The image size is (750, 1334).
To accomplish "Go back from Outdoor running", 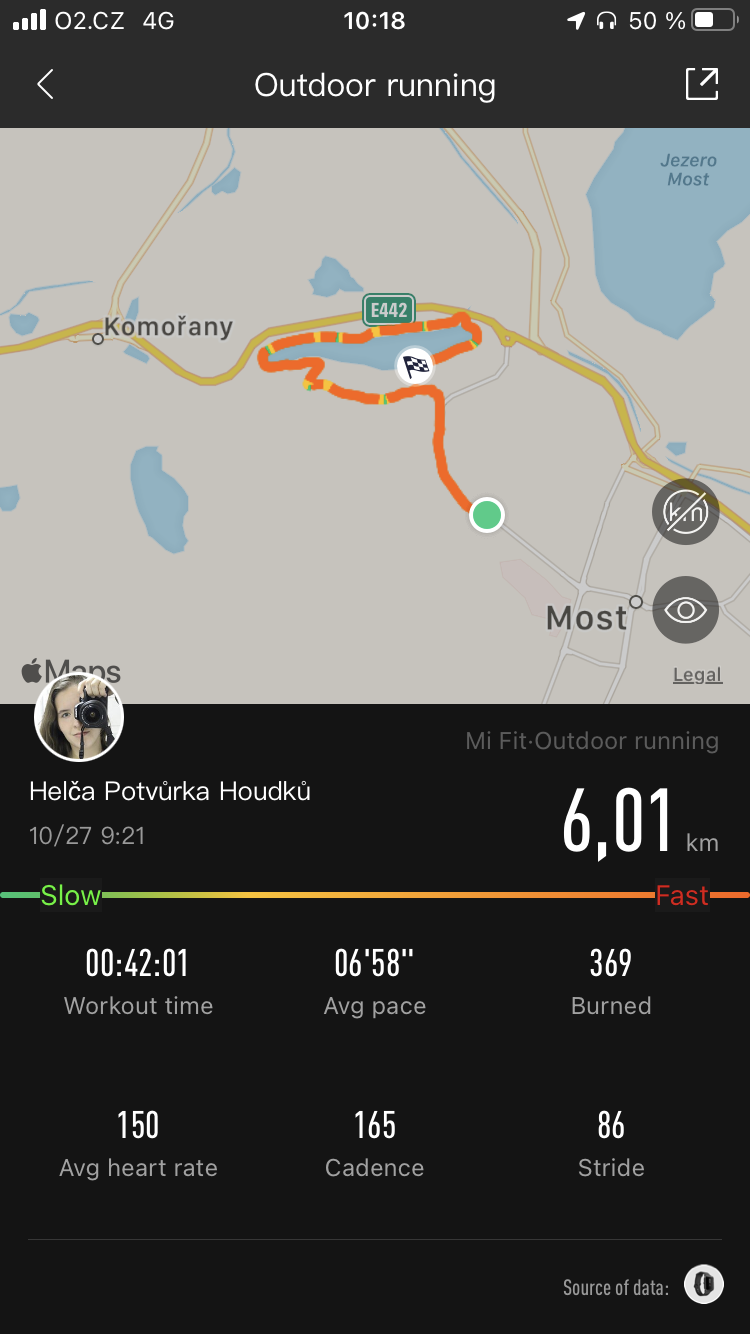I will click(45, 85).
